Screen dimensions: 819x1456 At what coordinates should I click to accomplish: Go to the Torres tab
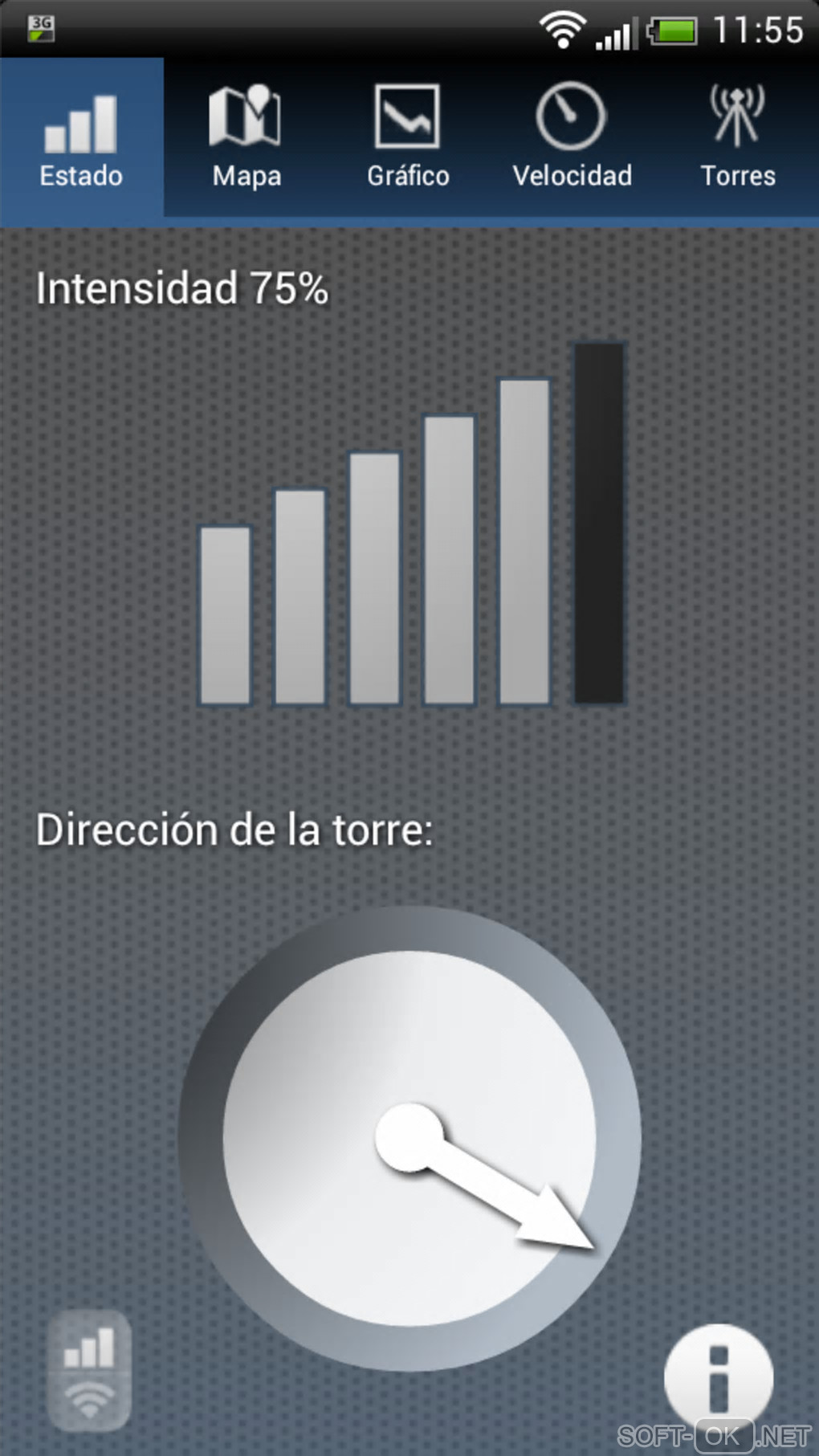(737, 138)
